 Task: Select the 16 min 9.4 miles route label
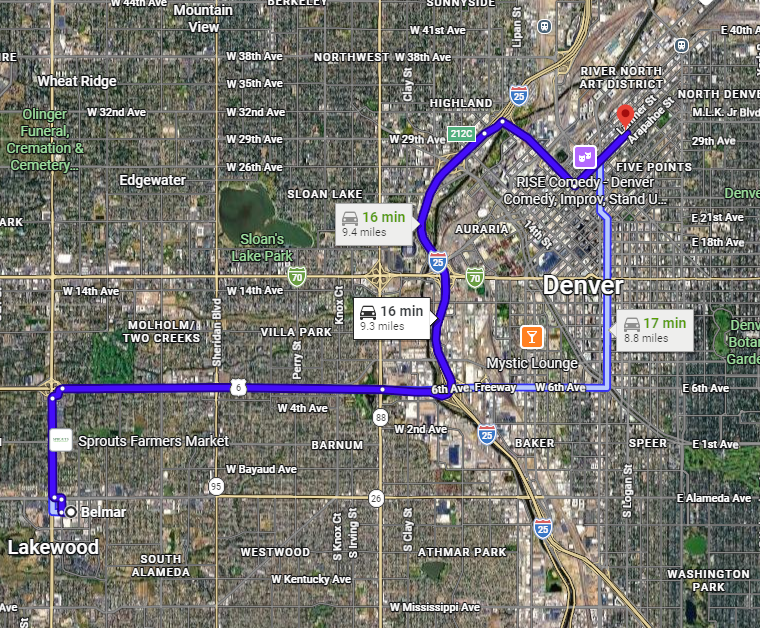pos(374,223)
